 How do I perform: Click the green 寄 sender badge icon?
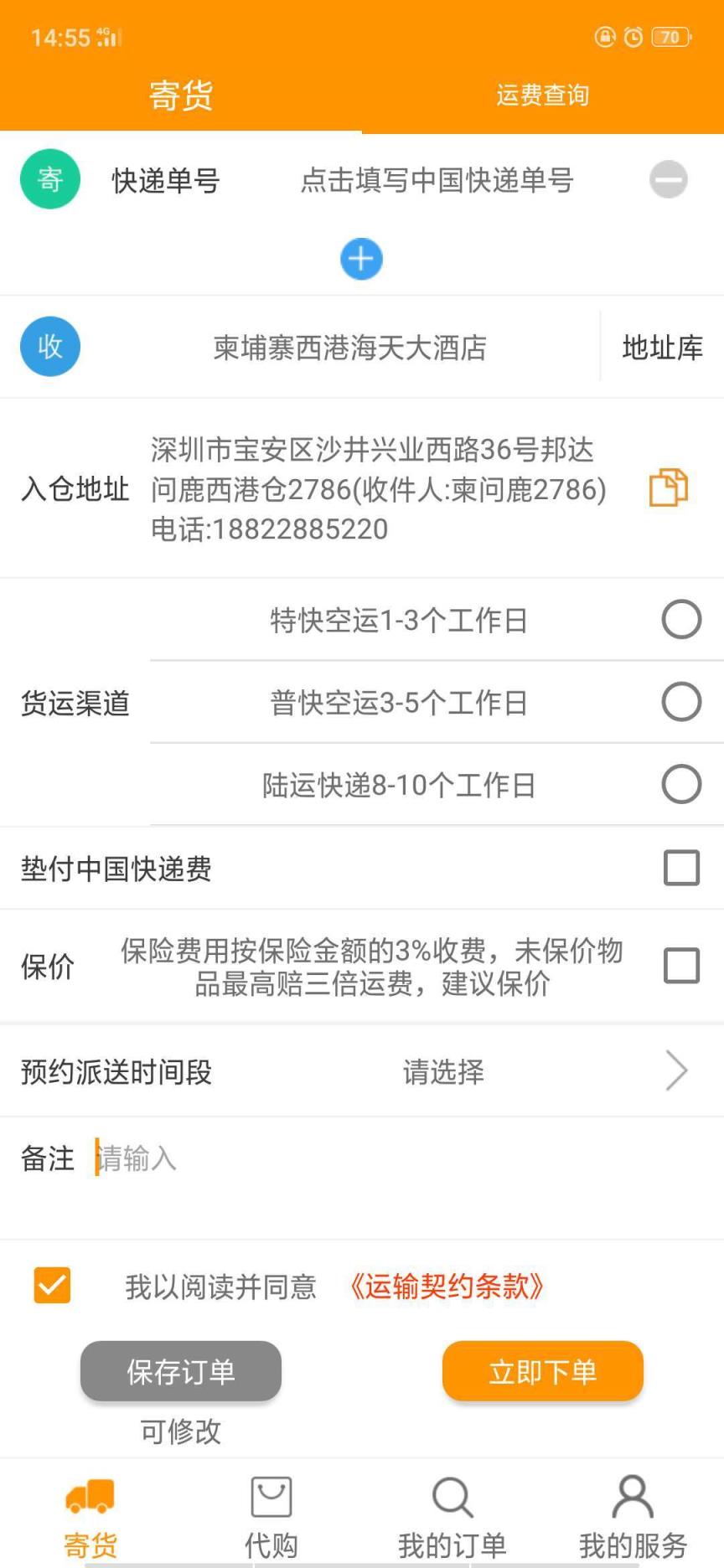[x=49, y=178]
